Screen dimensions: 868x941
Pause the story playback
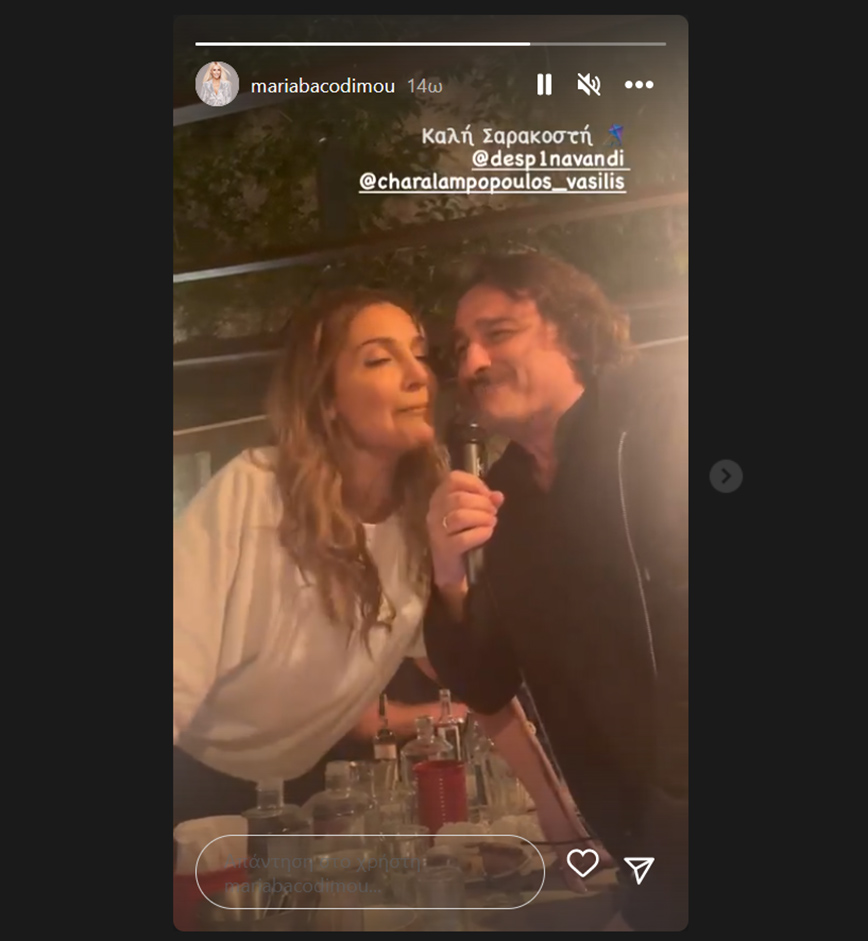pos(544,85)
